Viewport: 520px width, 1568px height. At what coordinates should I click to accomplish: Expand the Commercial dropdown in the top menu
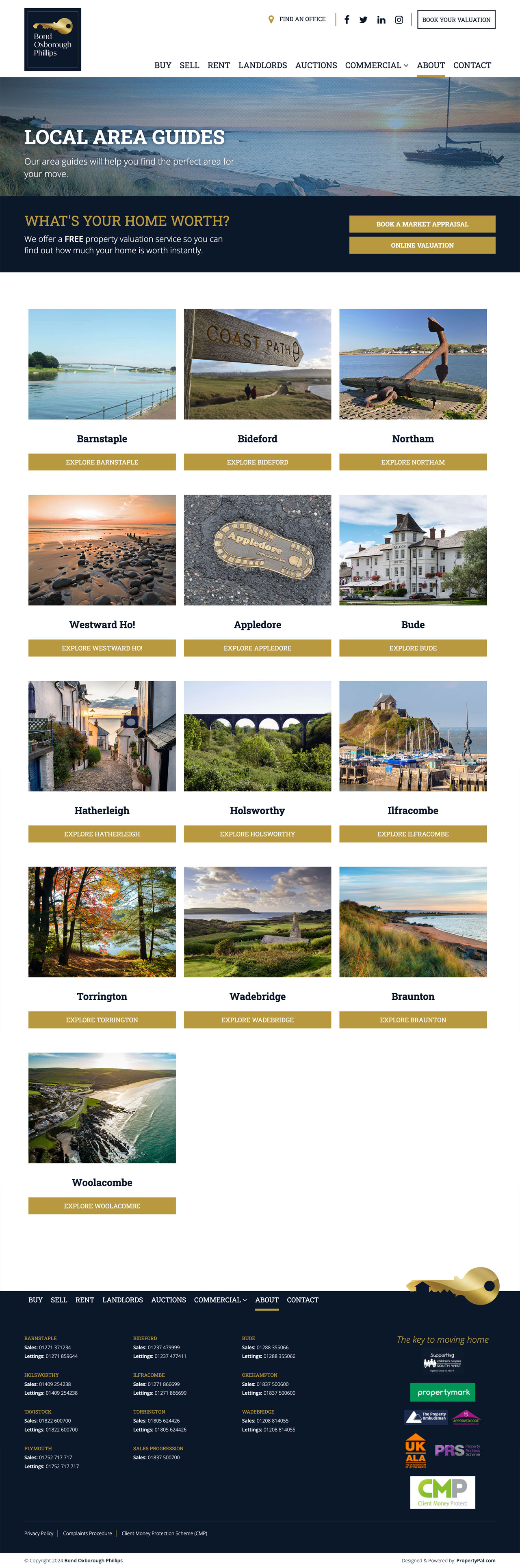(x=376, y=65)
